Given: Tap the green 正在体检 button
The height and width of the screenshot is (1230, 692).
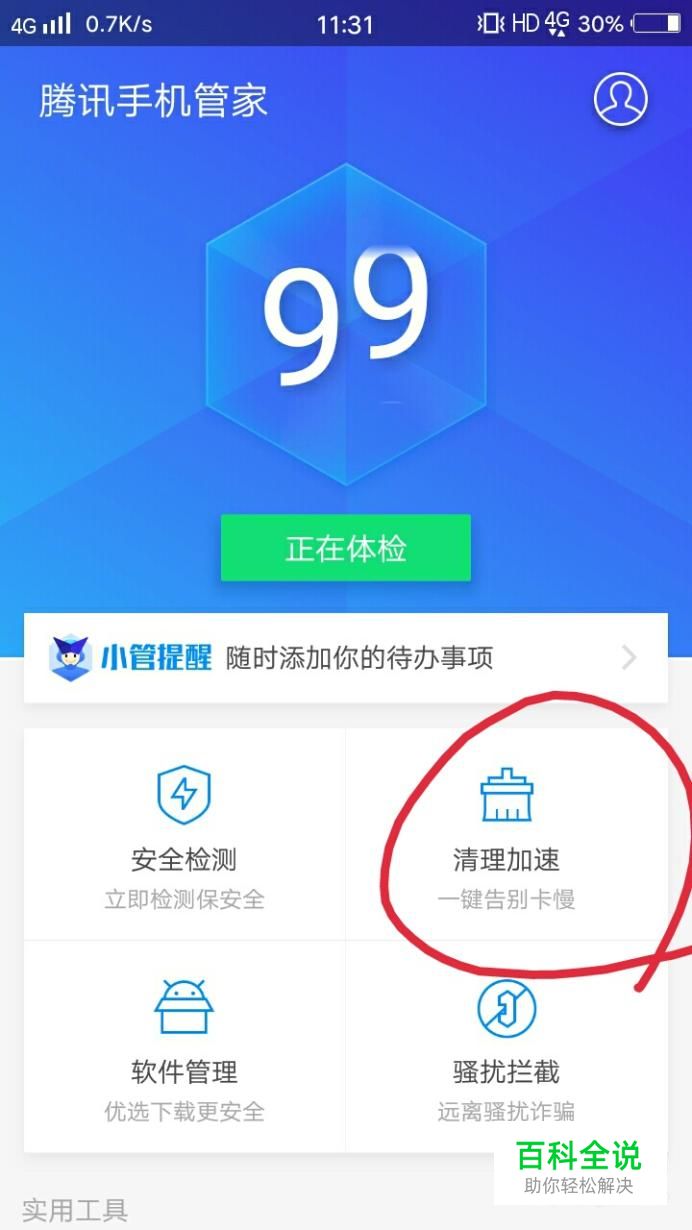Looking at the screenshot, I should coord(345,548).
